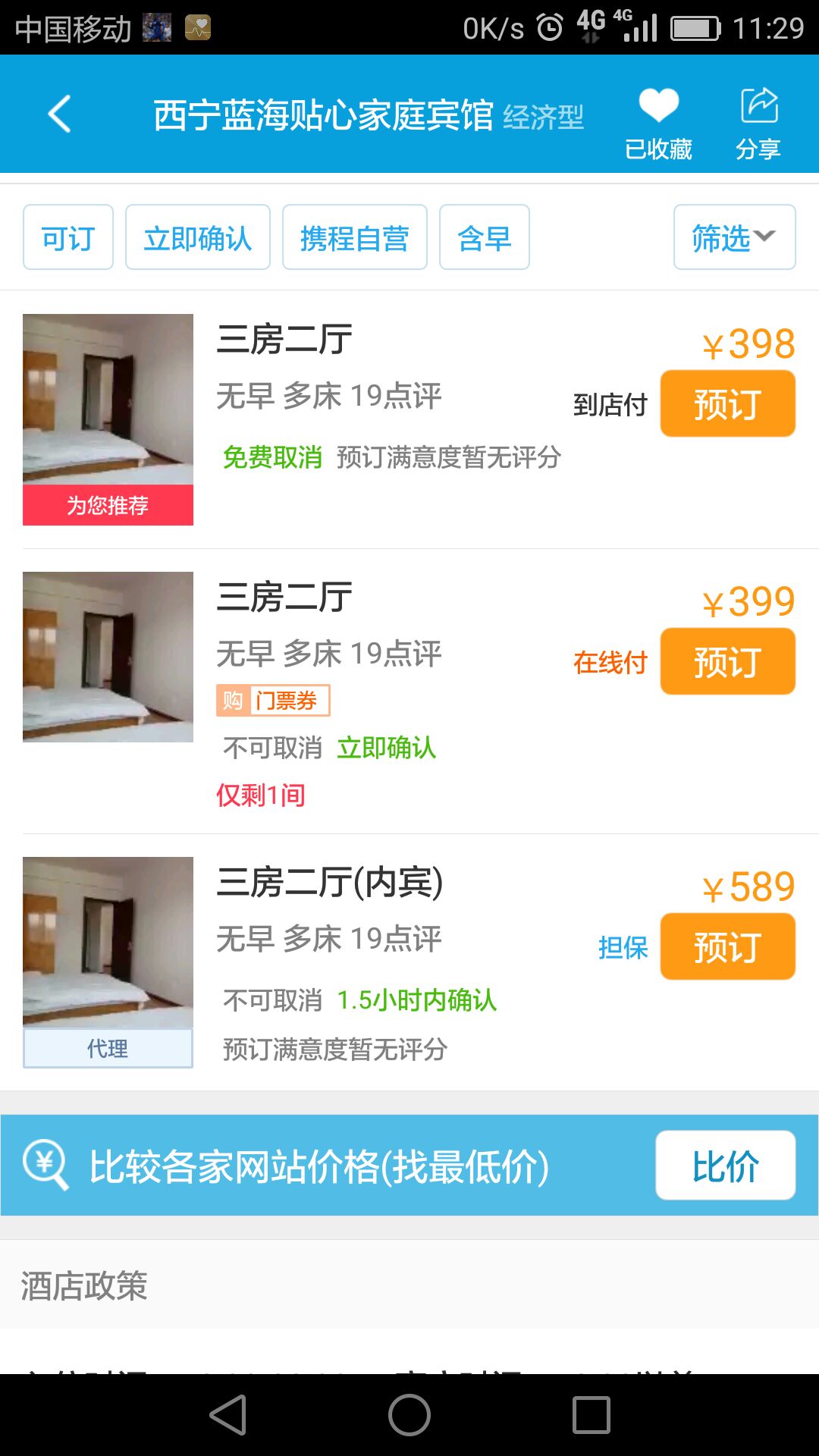This screenshot has width=819, height=1456.
Task: Filter by 携程自营
Action: coord(354,237)
